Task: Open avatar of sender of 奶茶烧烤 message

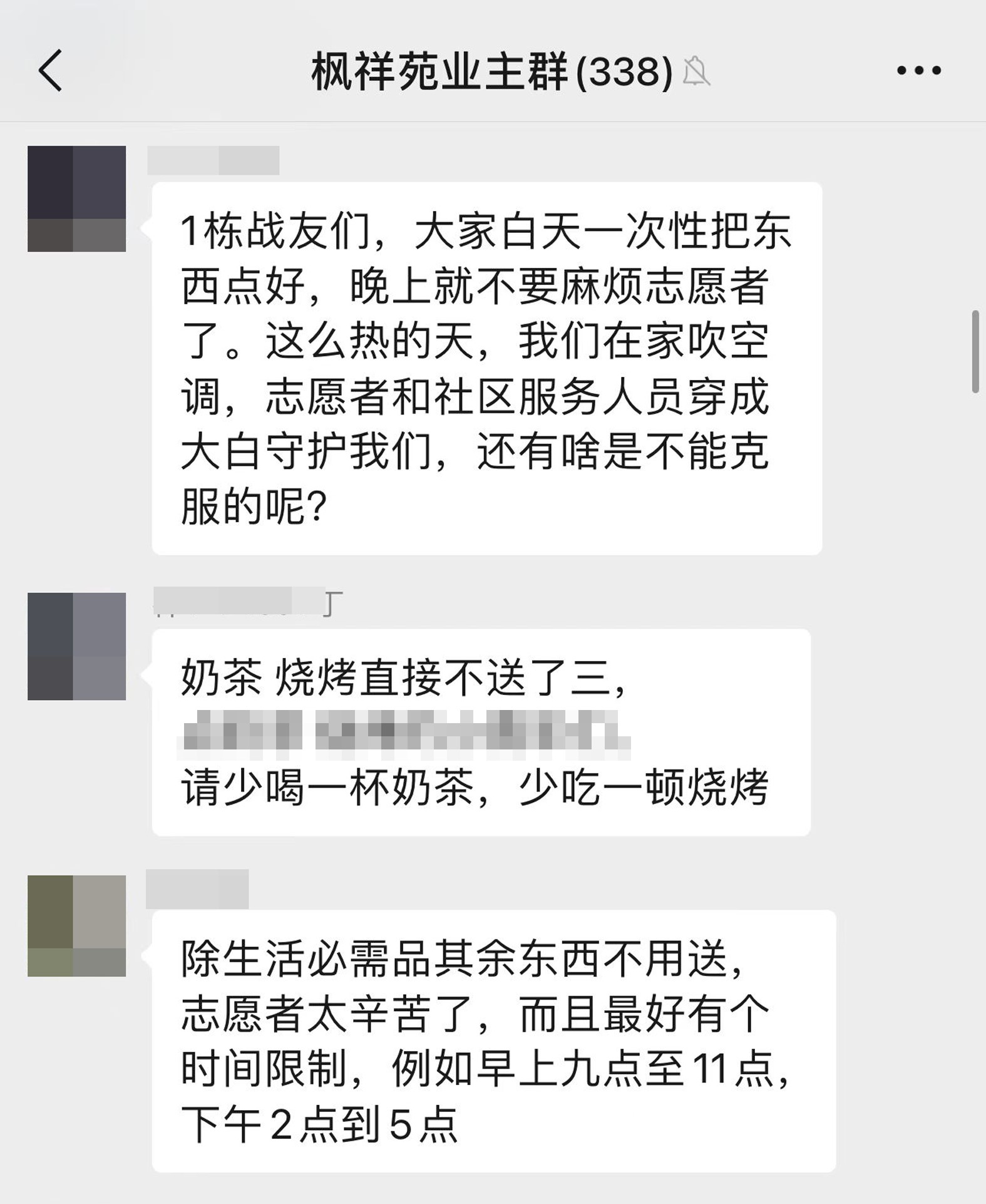Action: [76, 646]
